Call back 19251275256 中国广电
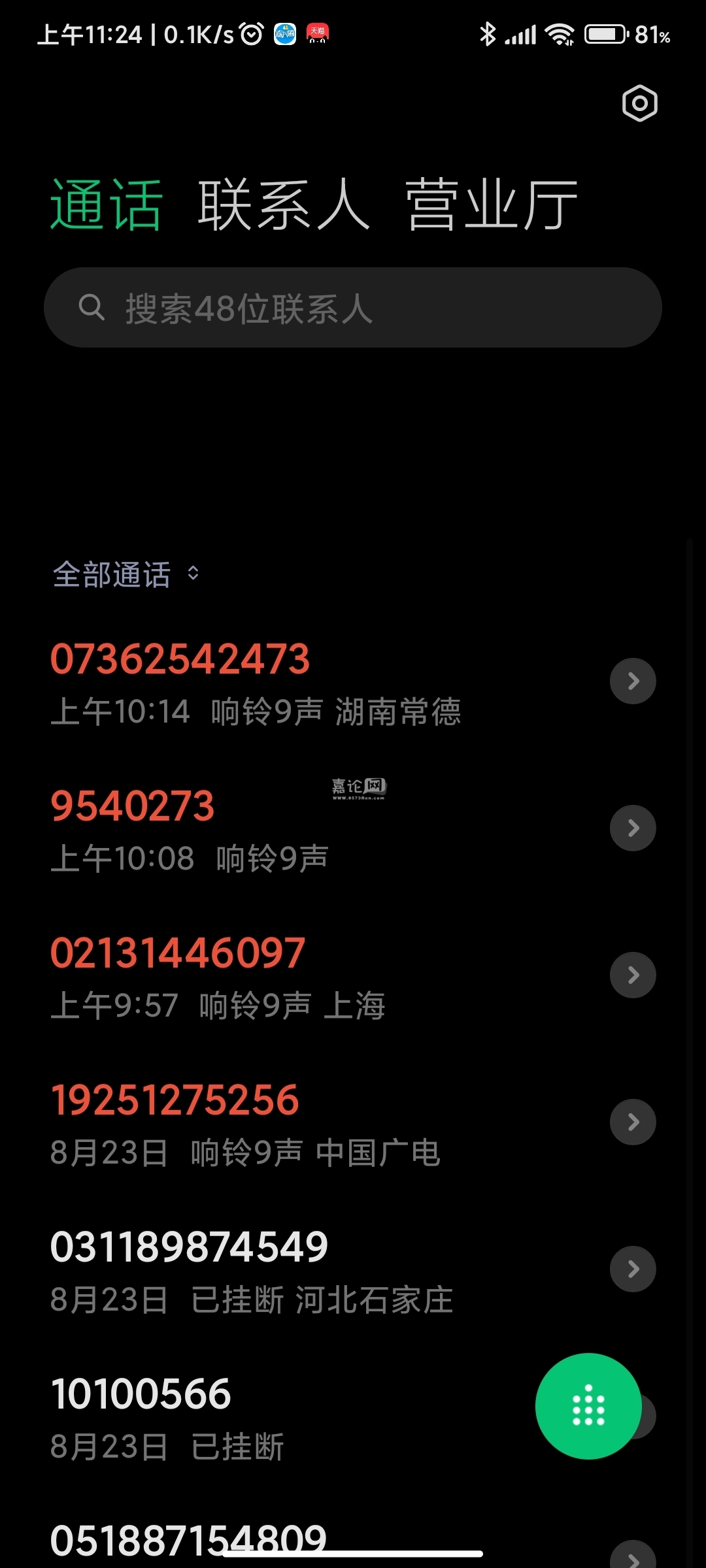The width and height of the screenshot is (706, 1568). tap(261, 1124)
